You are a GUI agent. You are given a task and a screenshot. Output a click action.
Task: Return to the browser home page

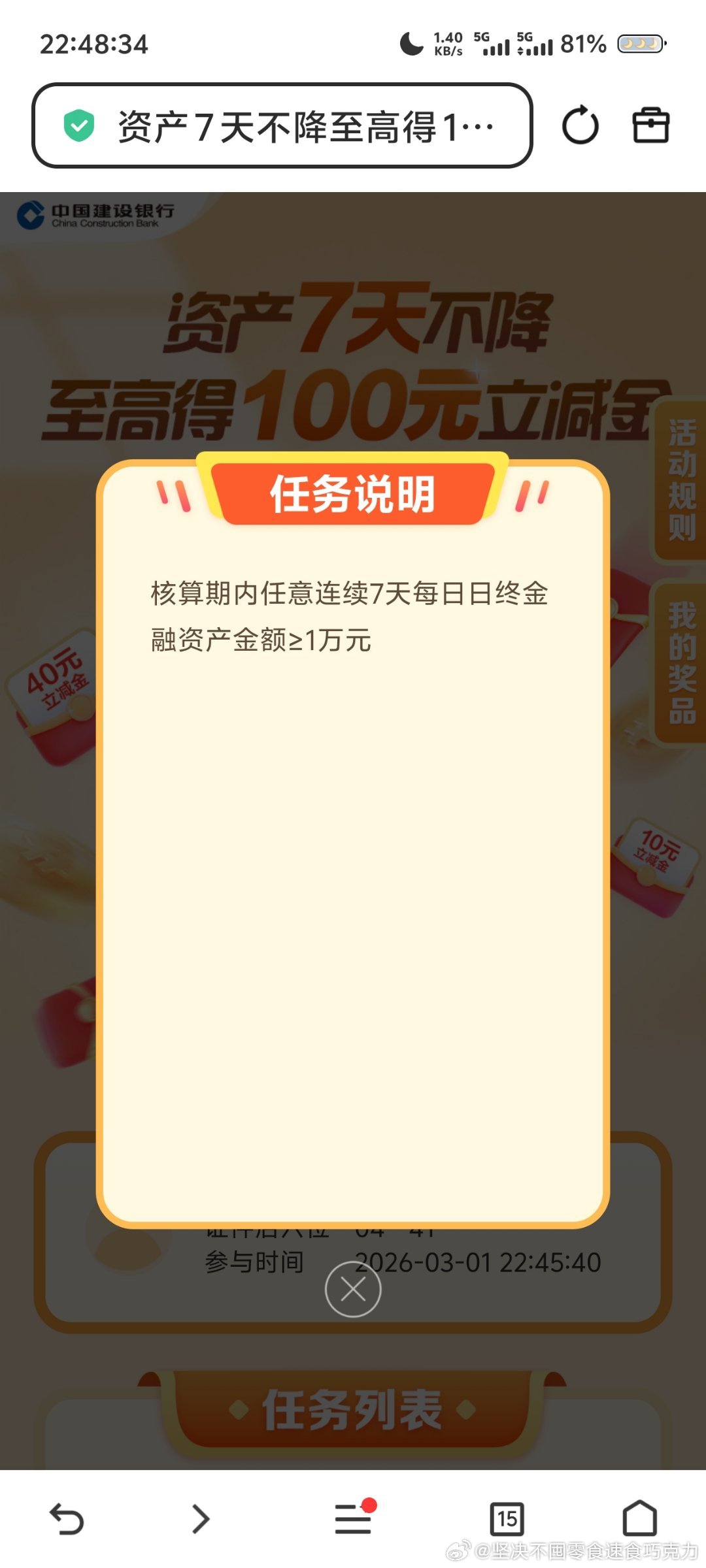pos(639,1518)
